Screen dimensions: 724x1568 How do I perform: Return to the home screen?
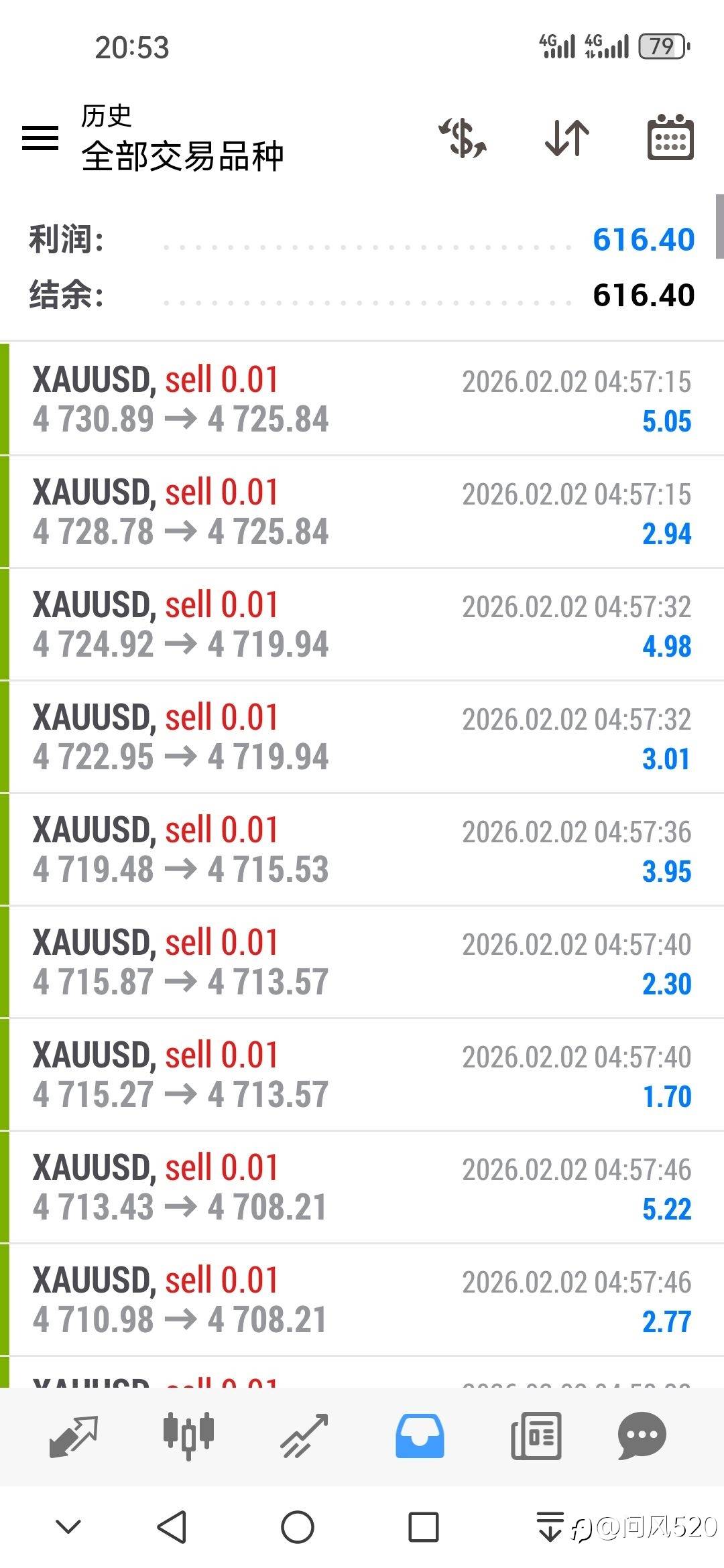pos(298,1527)
